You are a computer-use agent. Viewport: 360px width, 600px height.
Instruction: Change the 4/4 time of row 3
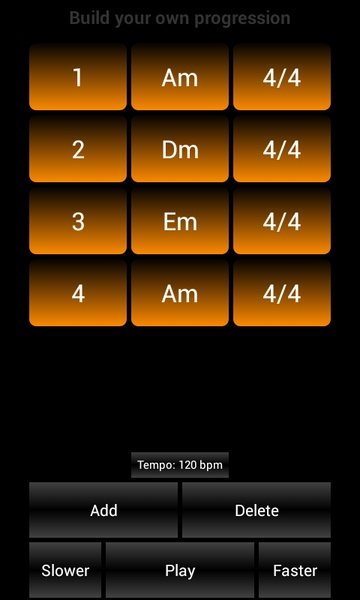[x=282, y=221]
